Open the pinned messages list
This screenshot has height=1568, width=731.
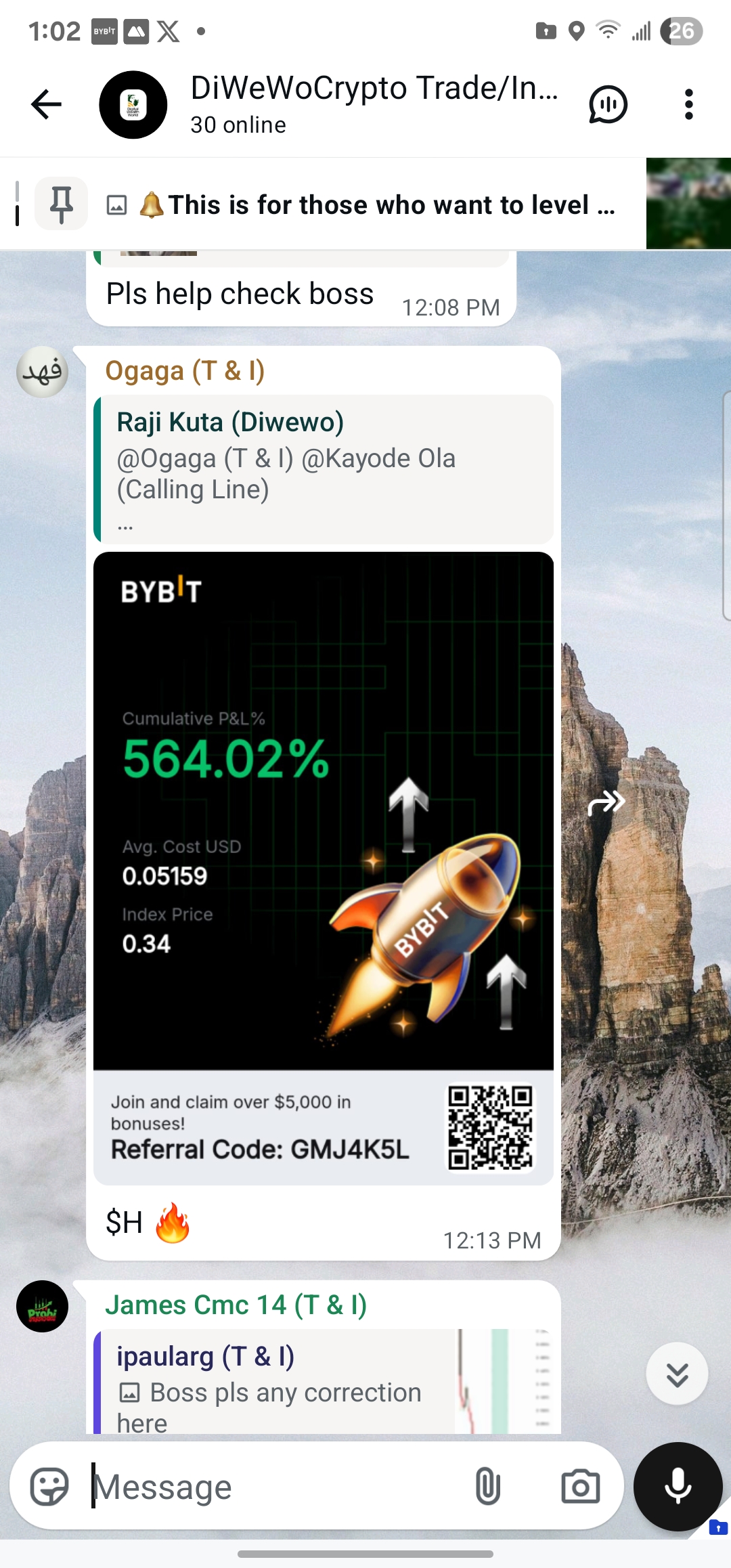point(62,204)
